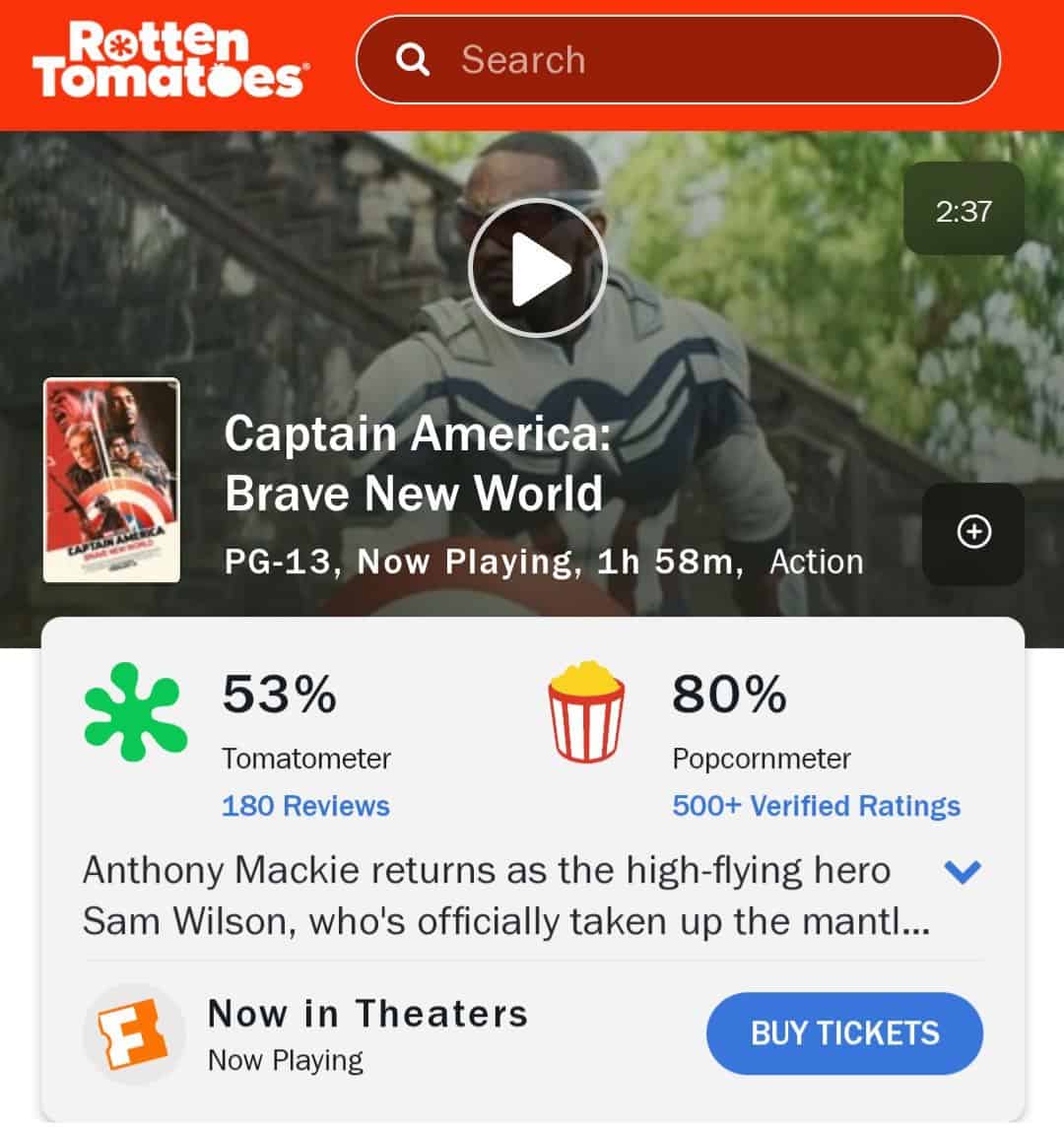Open the 180 Reviews link
1064x1128 pixels.
[x=305, y=806]
